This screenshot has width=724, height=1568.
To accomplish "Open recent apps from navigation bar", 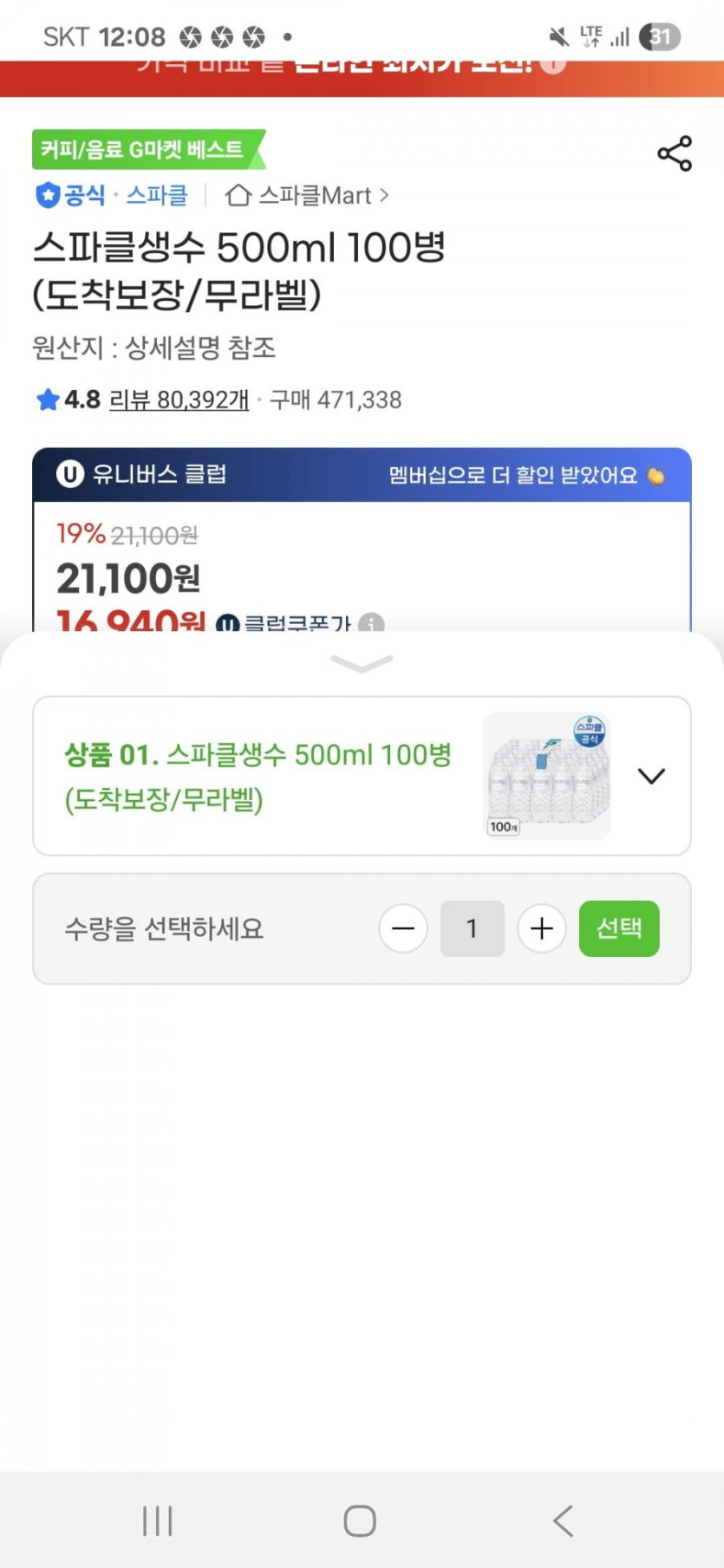I will (158, 1520).
